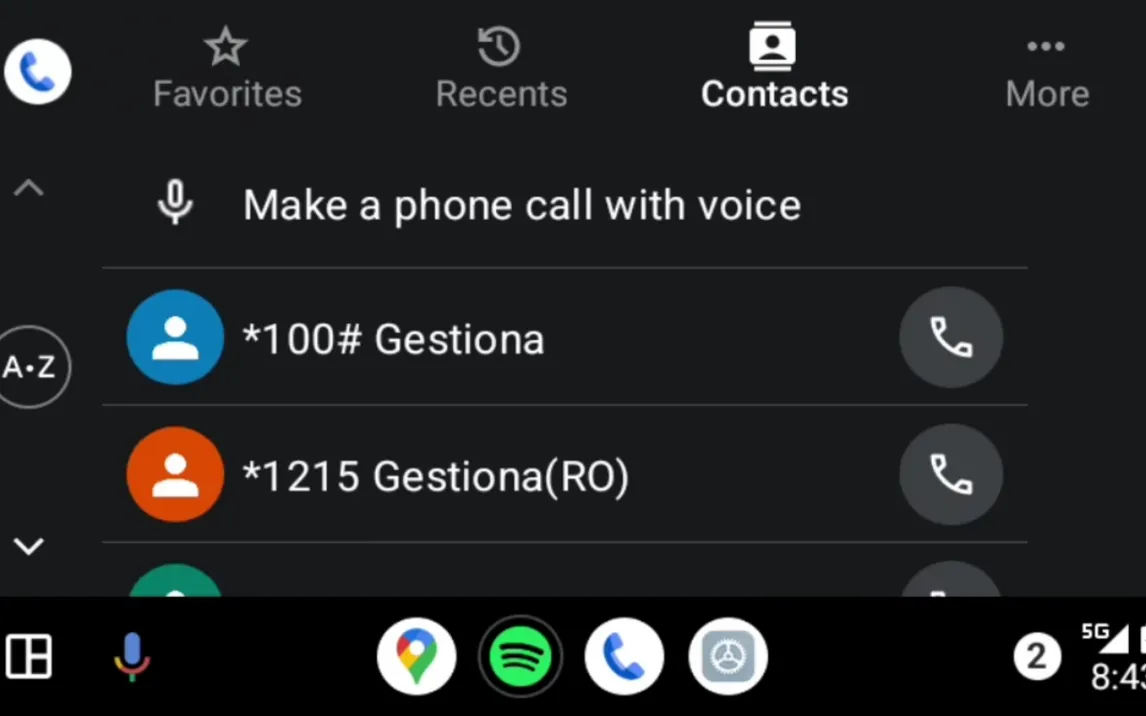
Task: Call *100# Gestiona with the phone button
Action: (950, 338)
